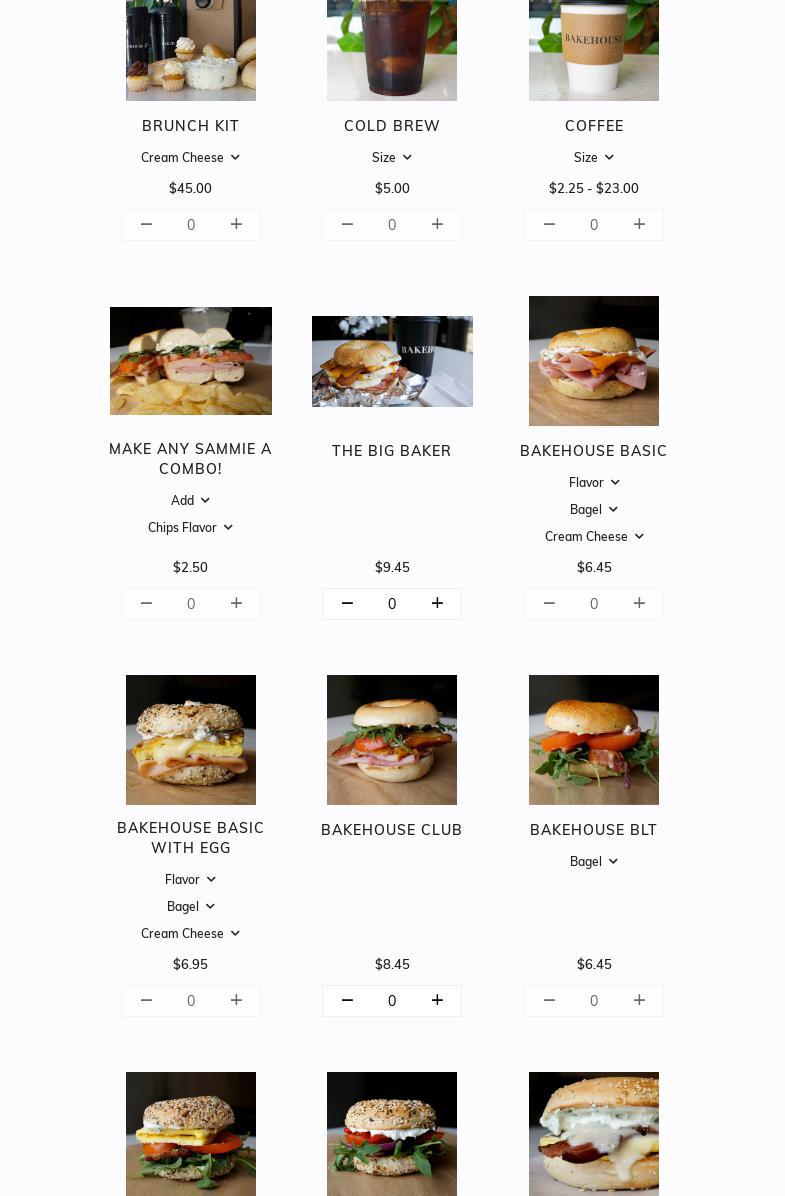The height and width of the screenshot is (1196, 785).
Task: Choose Bagel type for Bakehouse BLT
Action: click(594, 861)
